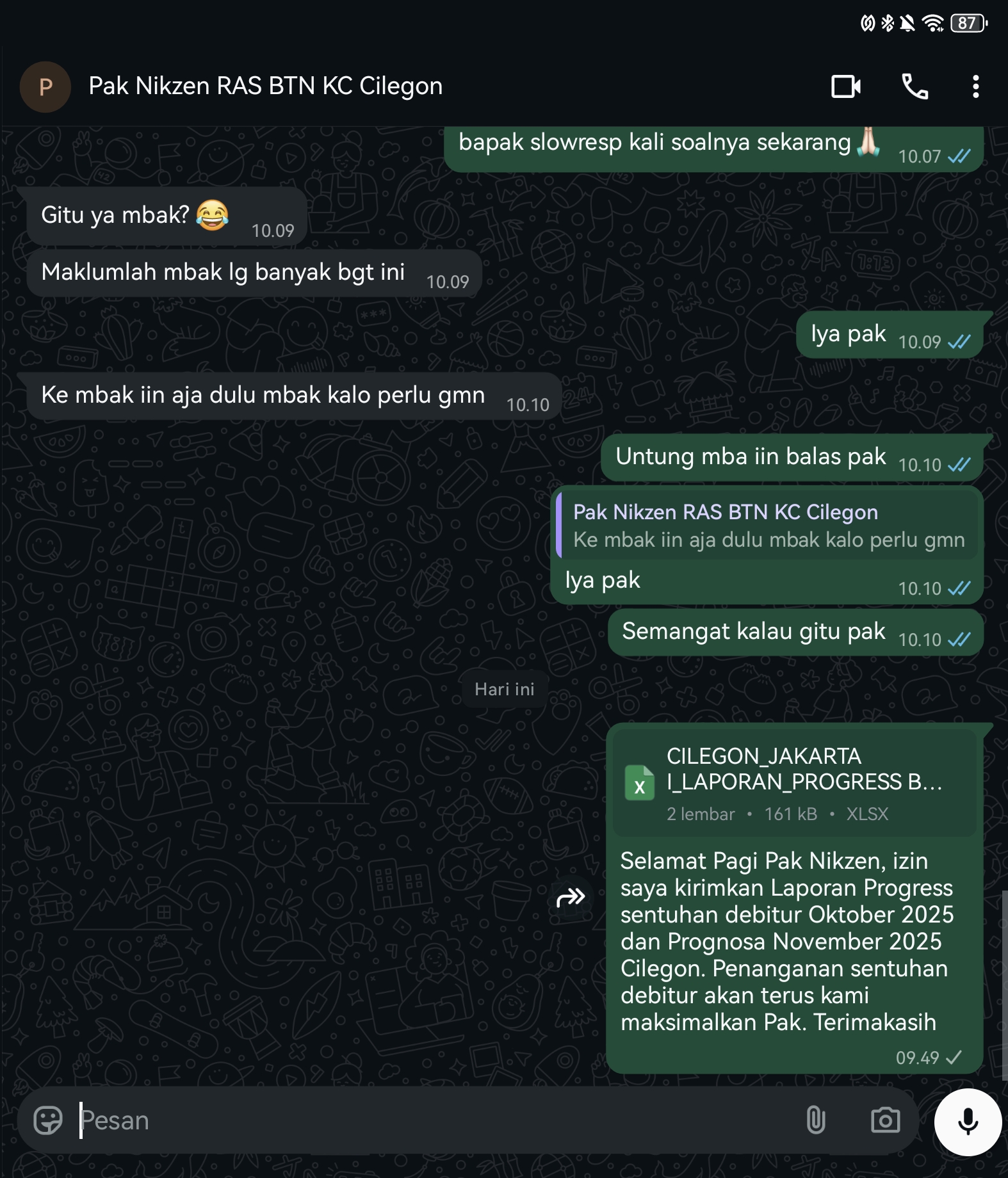
Task: Open the attachment paperclip menu
Action: [x=815, y=1120]
